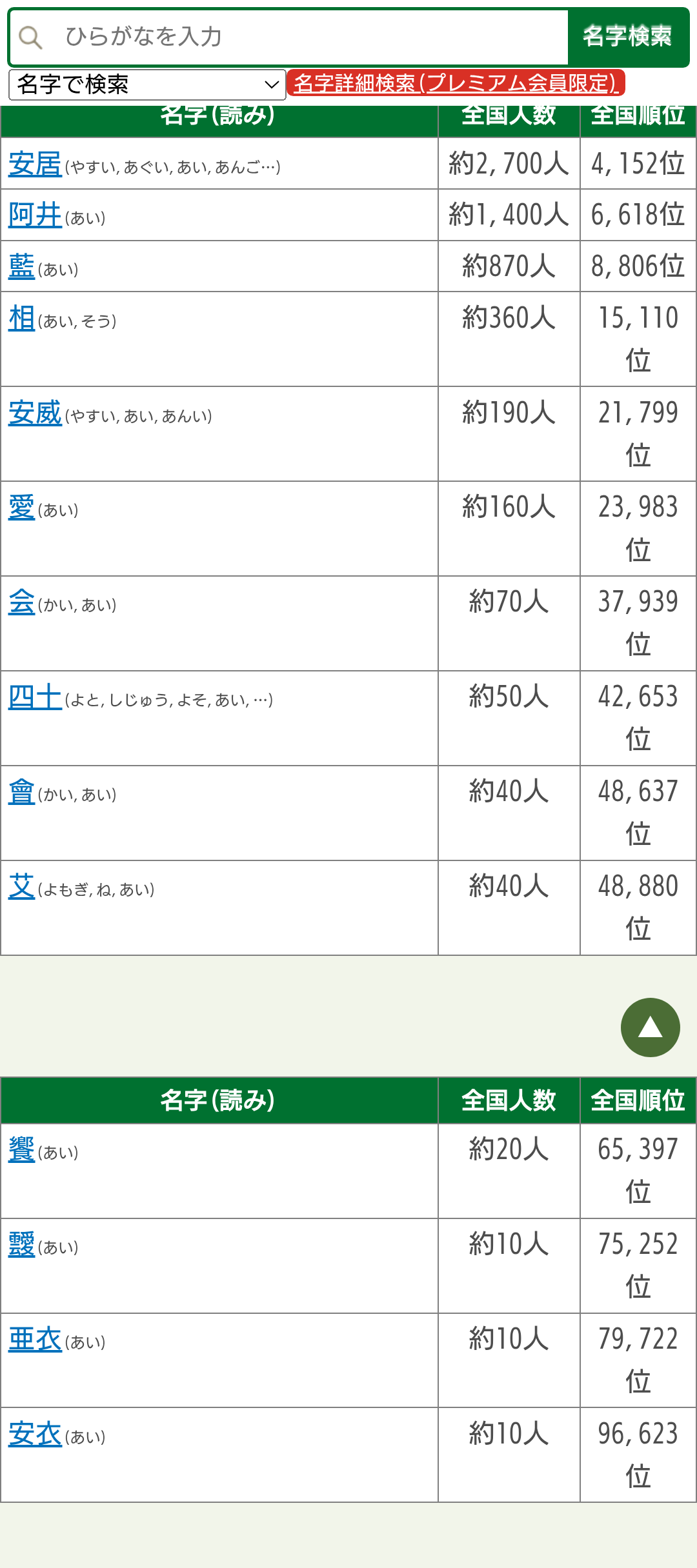
Task: Open the surname 亜衣 link
Action: 35,1340
